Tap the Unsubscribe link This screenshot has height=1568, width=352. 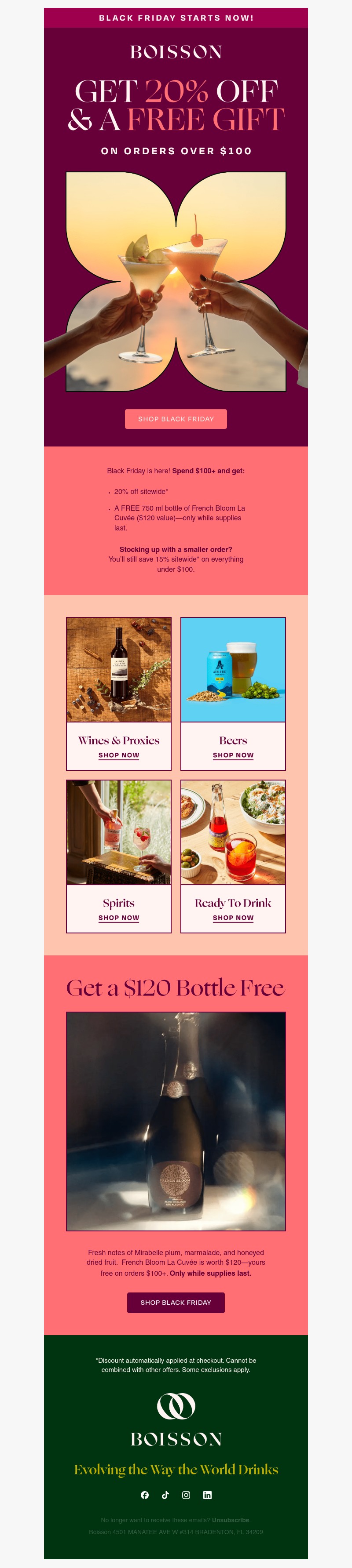(x=230, y=1519)
